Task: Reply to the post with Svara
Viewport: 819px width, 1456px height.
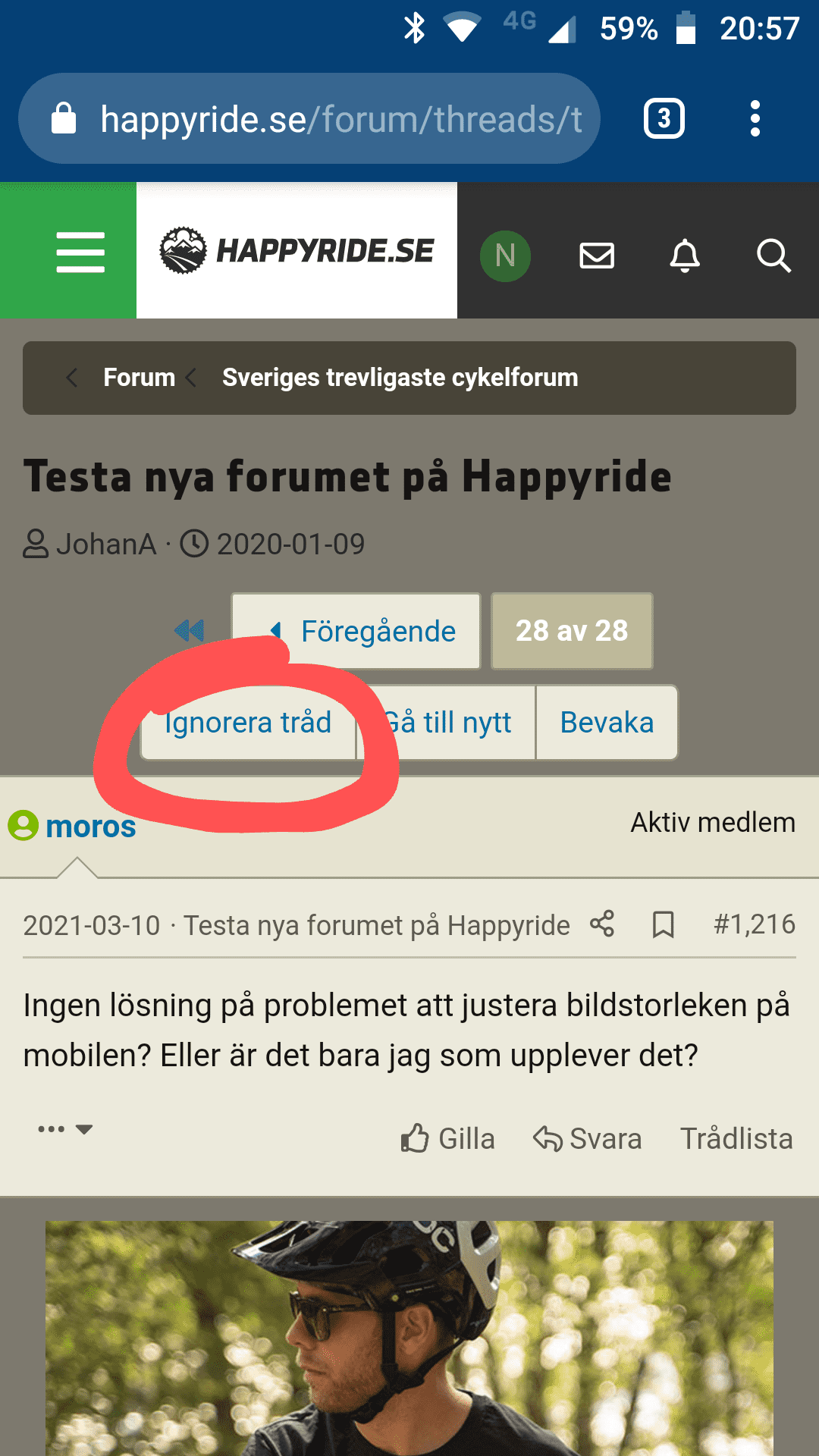Action: (x=588, y=1139)
